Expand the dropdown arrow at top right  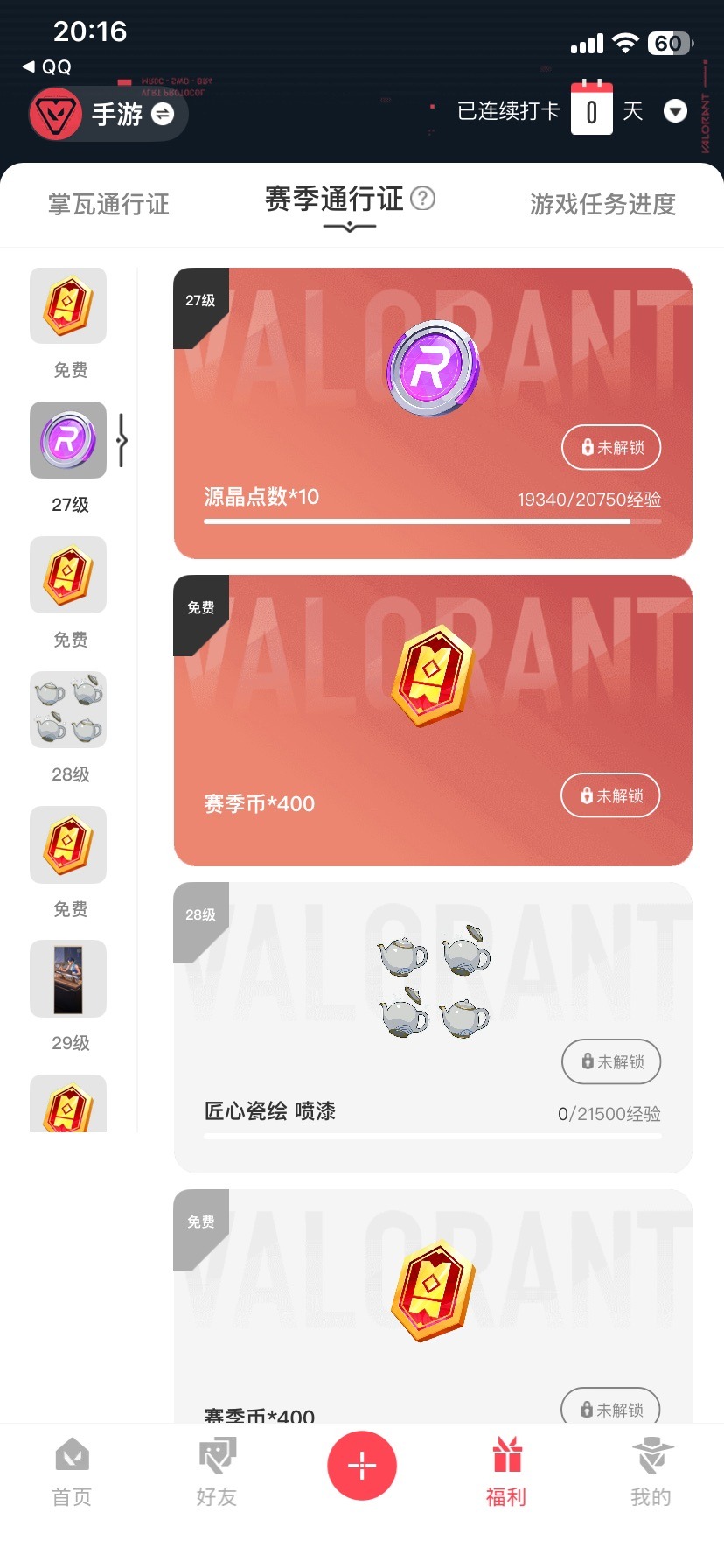point(675,111)
